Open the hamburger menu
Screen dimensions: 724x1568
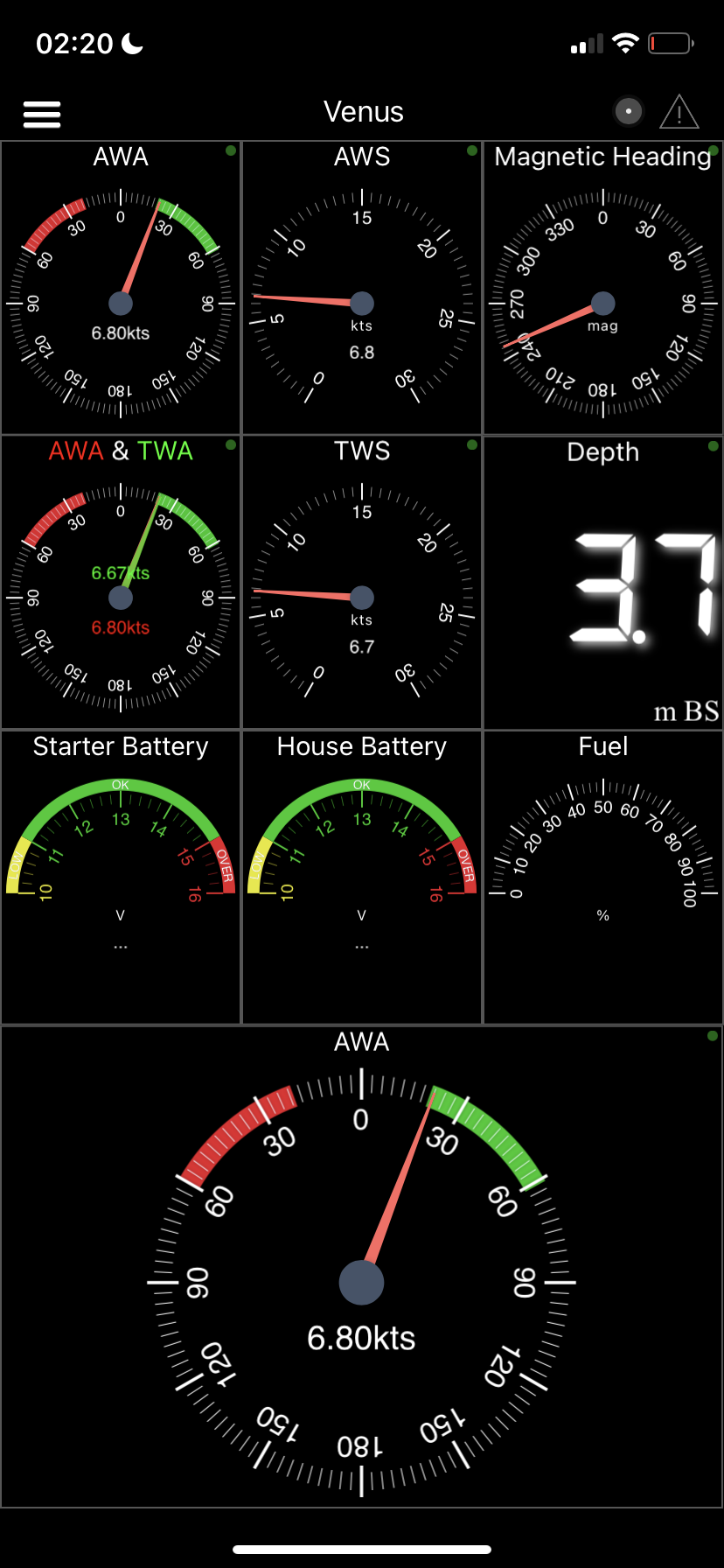coord(42,114)
